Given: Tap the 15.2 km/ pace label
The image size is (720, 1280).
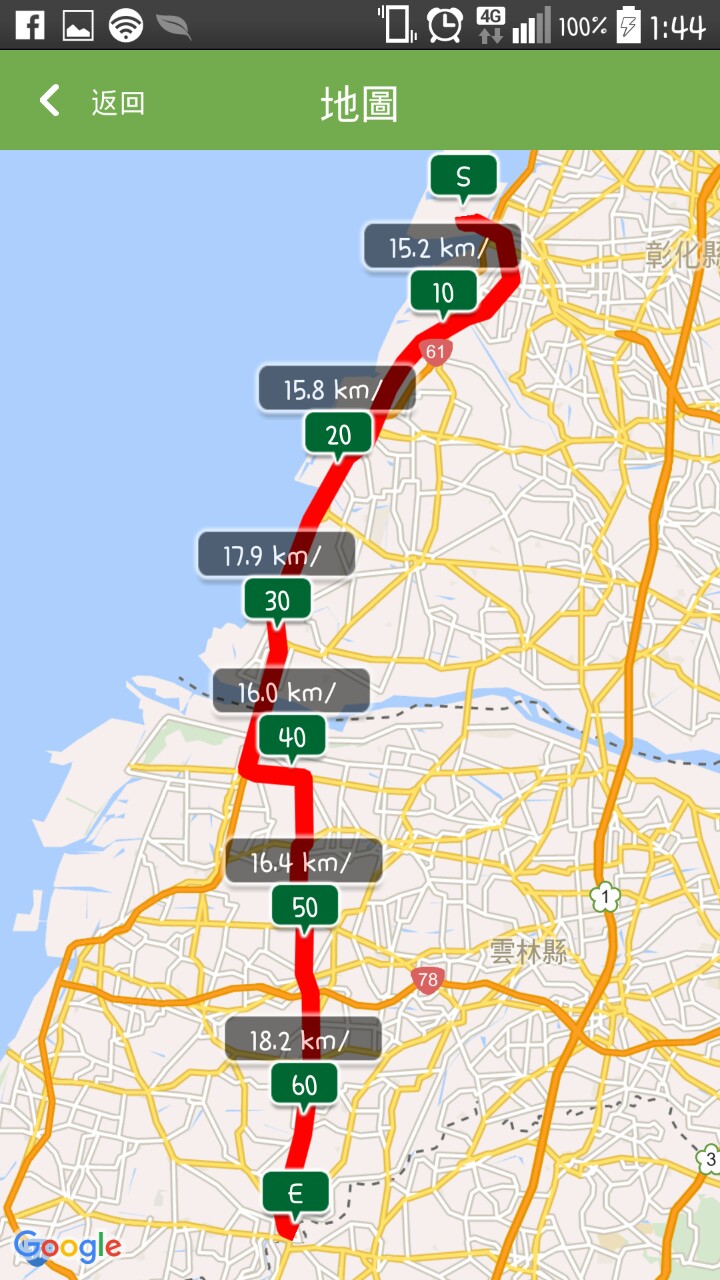Looking at the screenshot, I should click(441, 247).
